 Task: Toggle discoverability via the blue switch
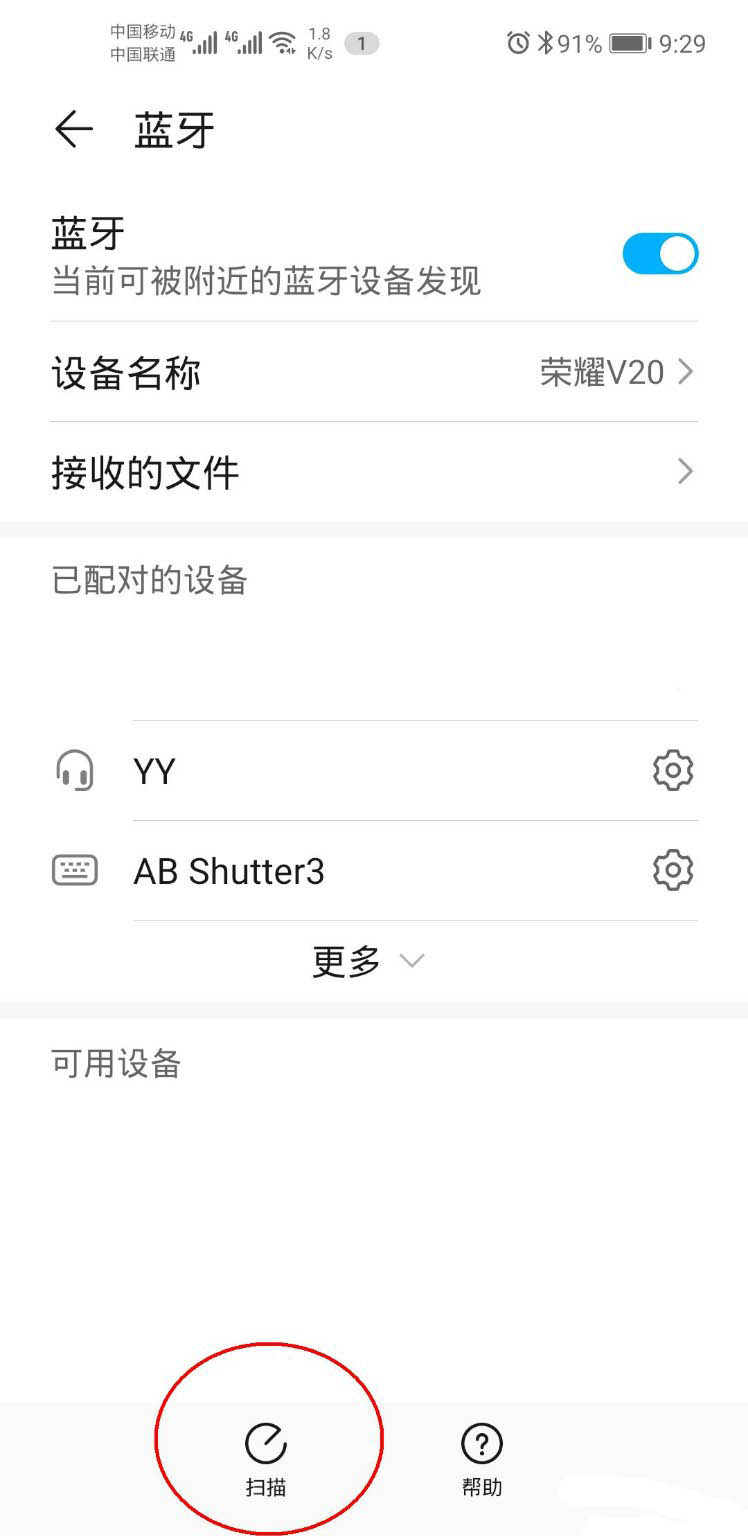pos(660,253)
